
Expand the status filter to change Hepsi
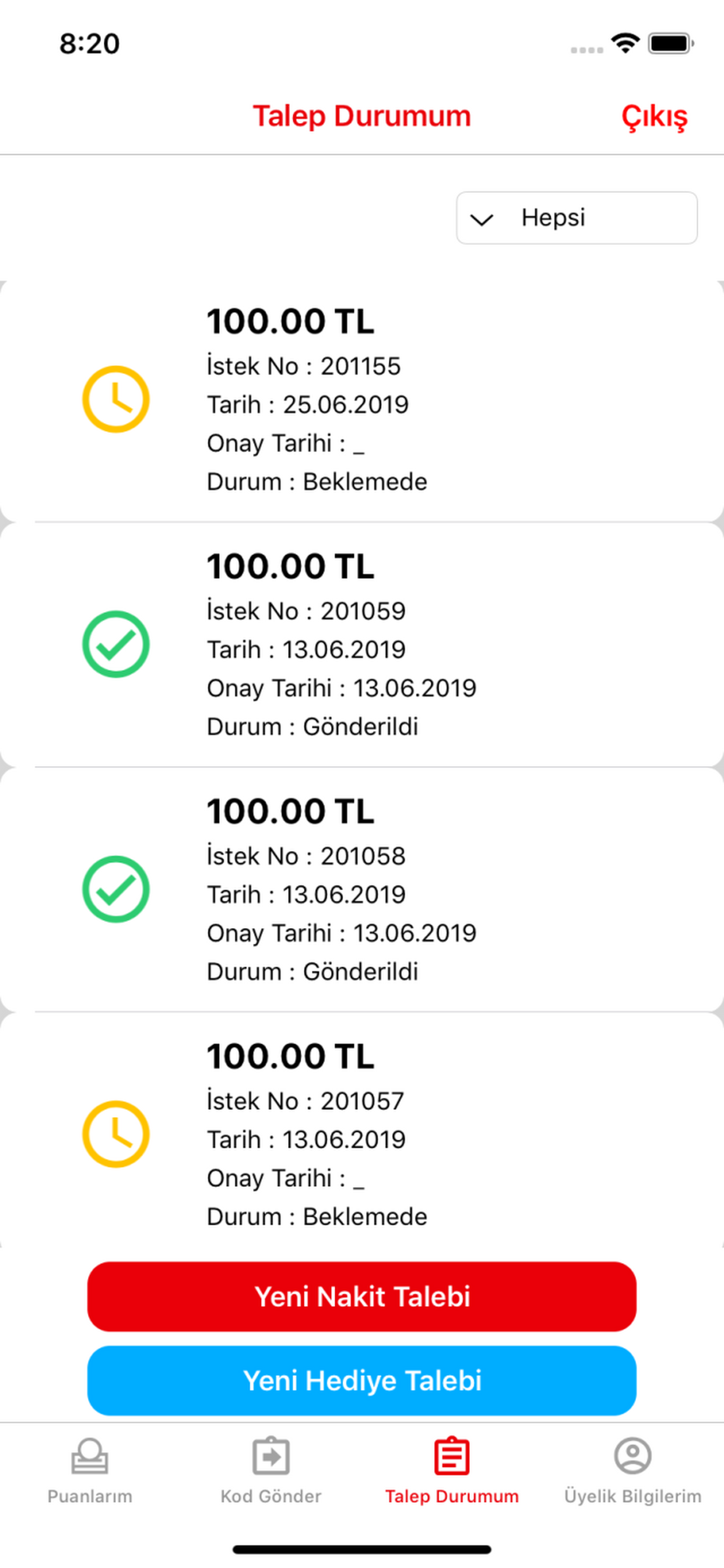click(x=577, y=218)
